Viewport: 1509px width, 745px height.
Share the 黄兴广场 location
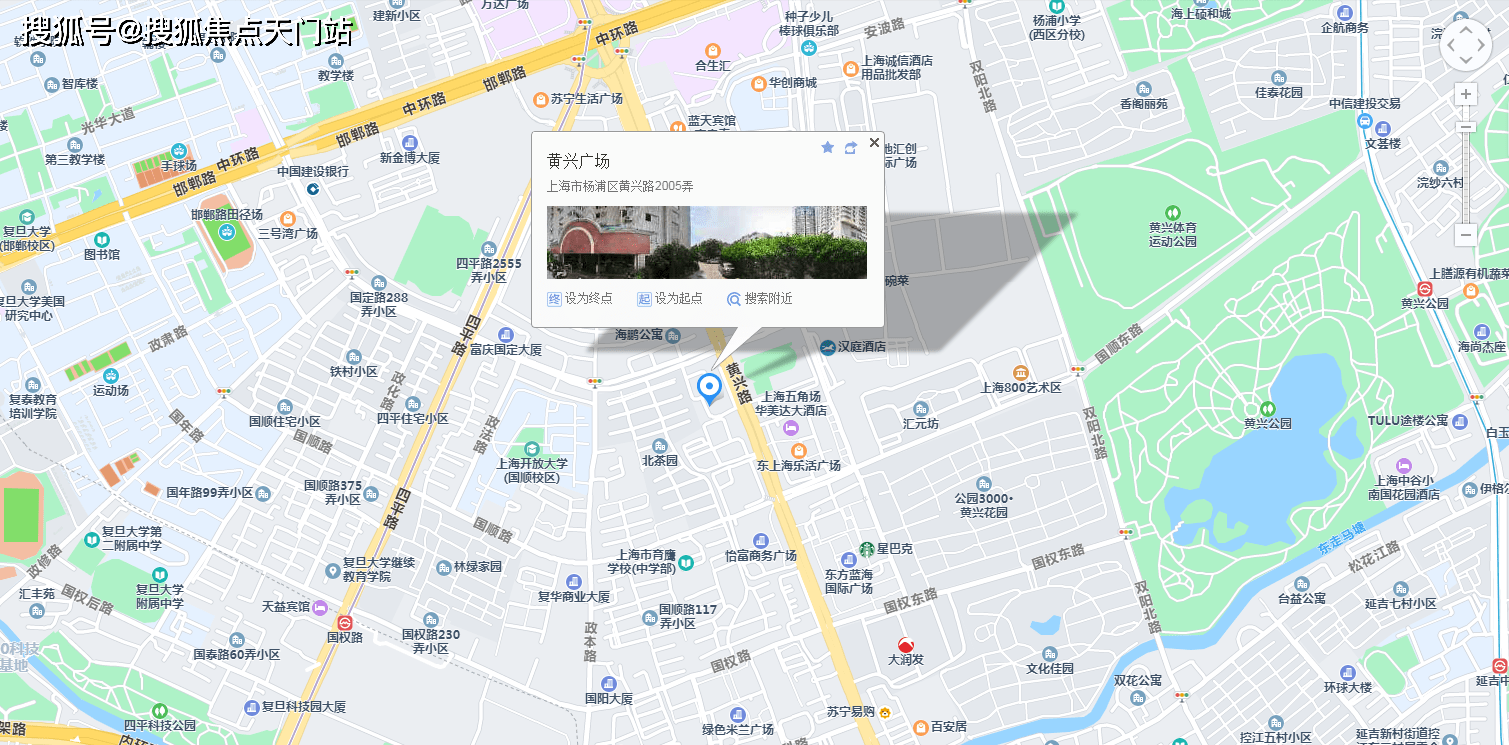point(851,148)
